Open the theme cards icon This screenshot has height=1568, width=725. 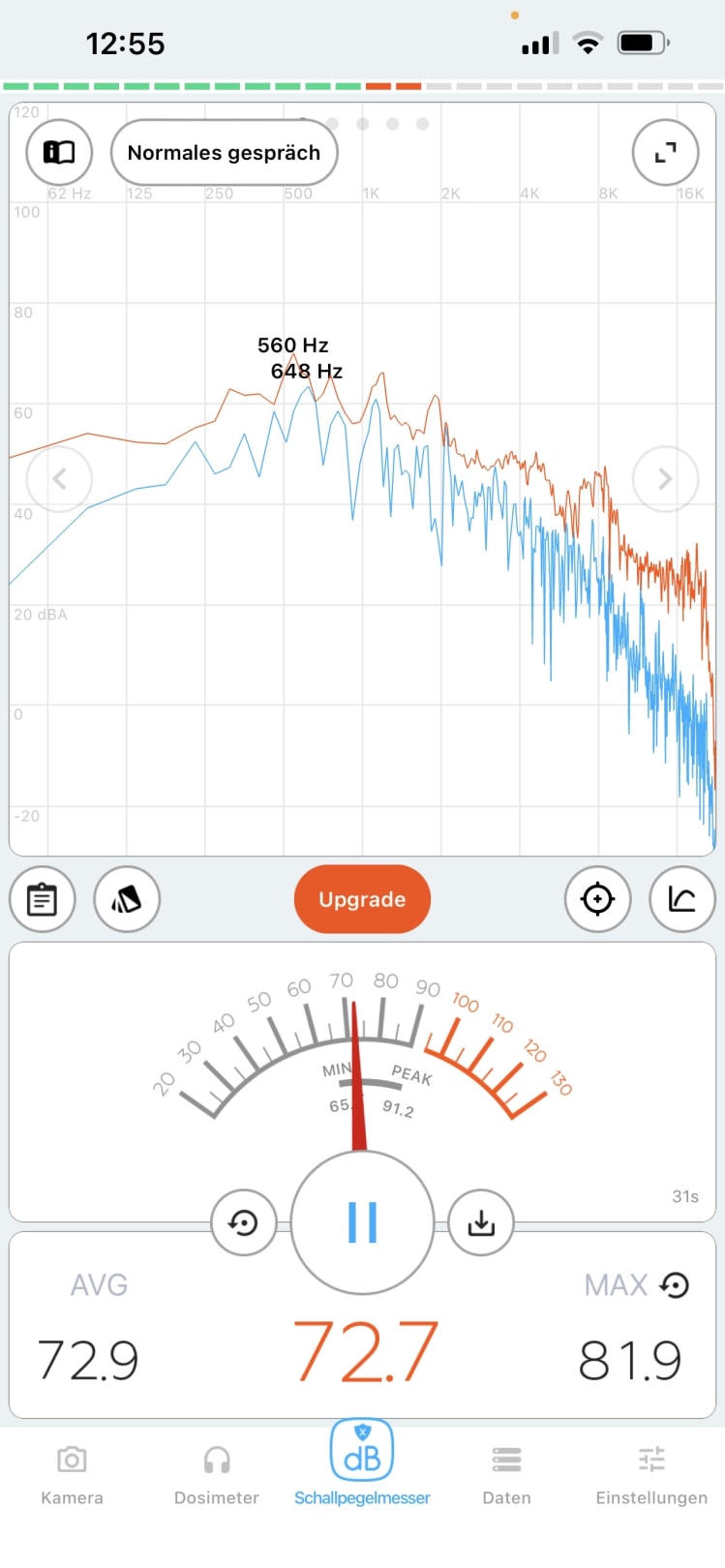127,899
